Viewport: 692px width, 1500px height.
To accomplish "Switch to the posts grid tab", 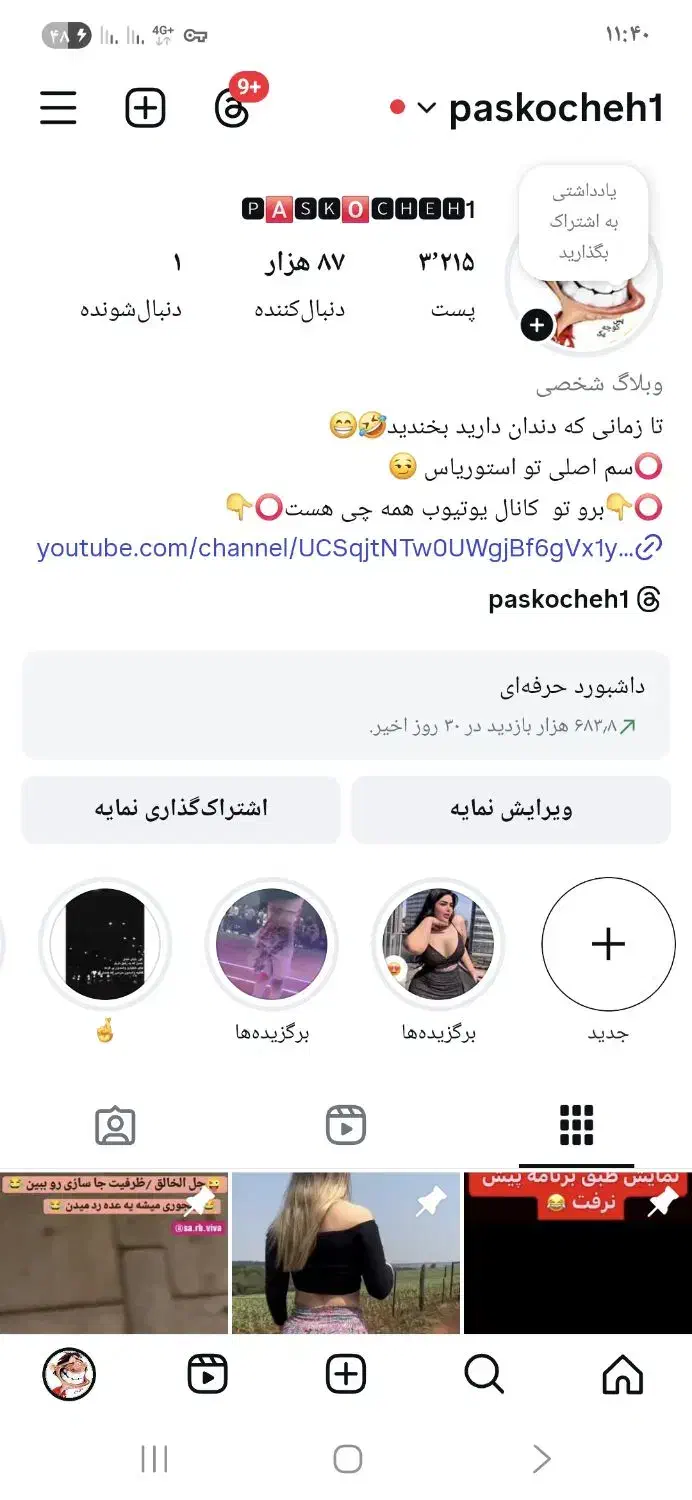I will 577,1126.
